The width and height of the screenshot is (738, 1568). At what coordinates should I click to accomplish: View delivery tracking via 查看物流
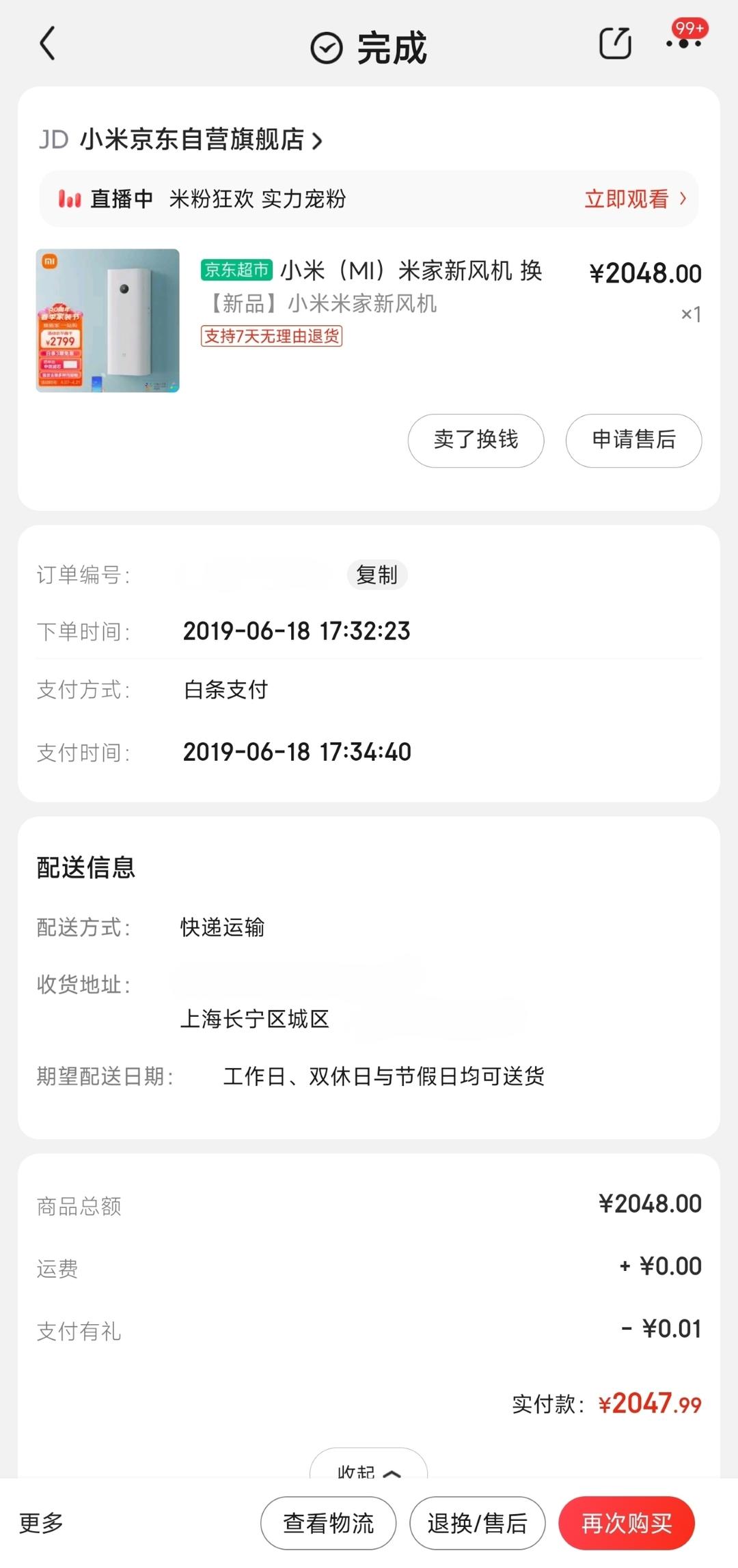click(x=328, y=1524)
